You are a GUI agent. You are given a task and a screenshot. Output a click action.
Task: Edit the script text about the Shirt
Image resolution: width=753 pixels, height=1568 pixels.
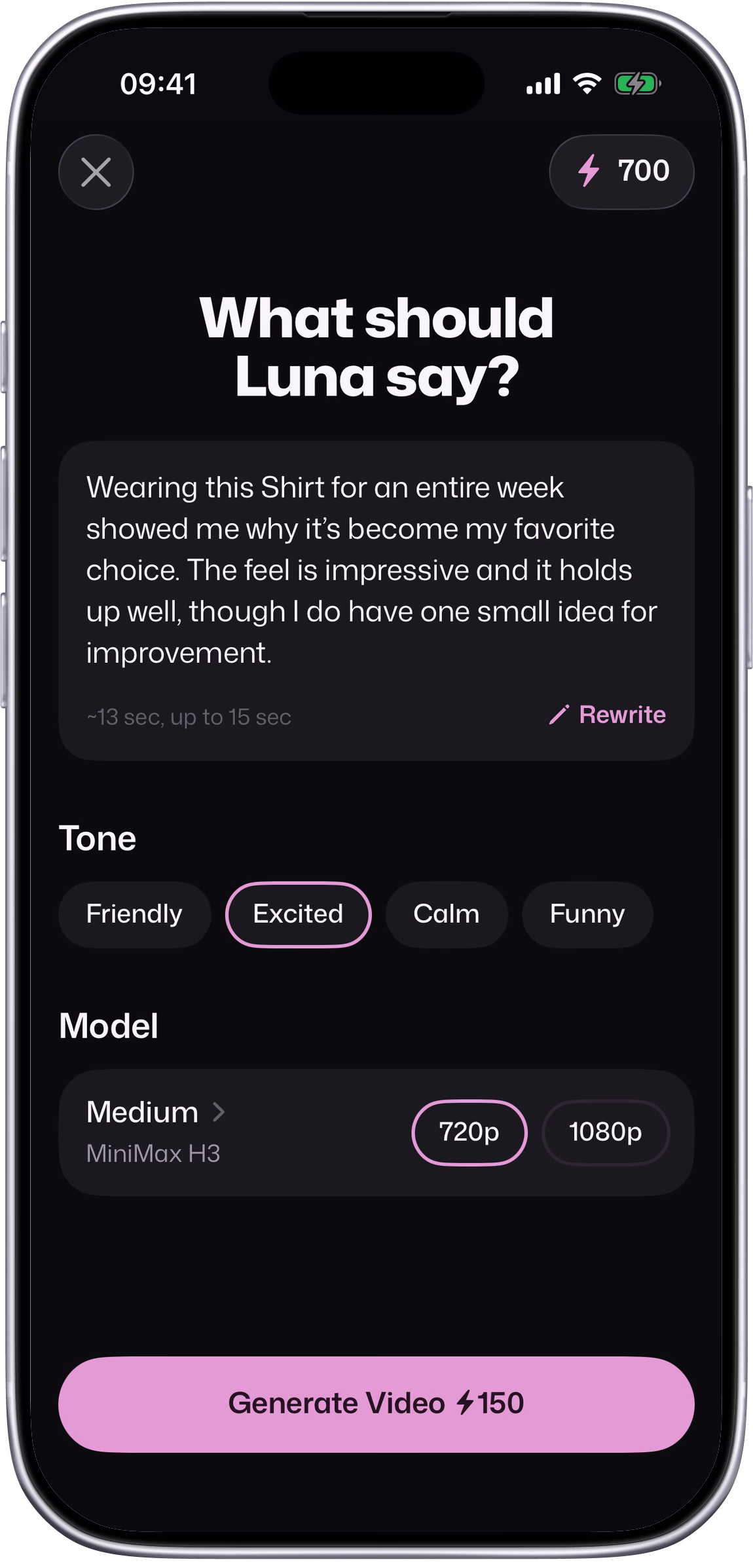pos(371,570)
